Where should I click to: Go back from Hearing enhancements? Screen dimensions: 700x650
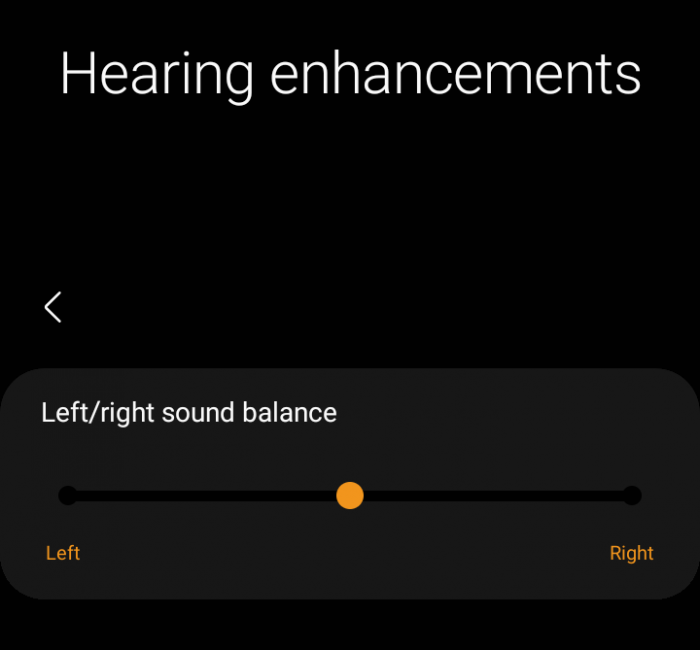tap(54, 307)
